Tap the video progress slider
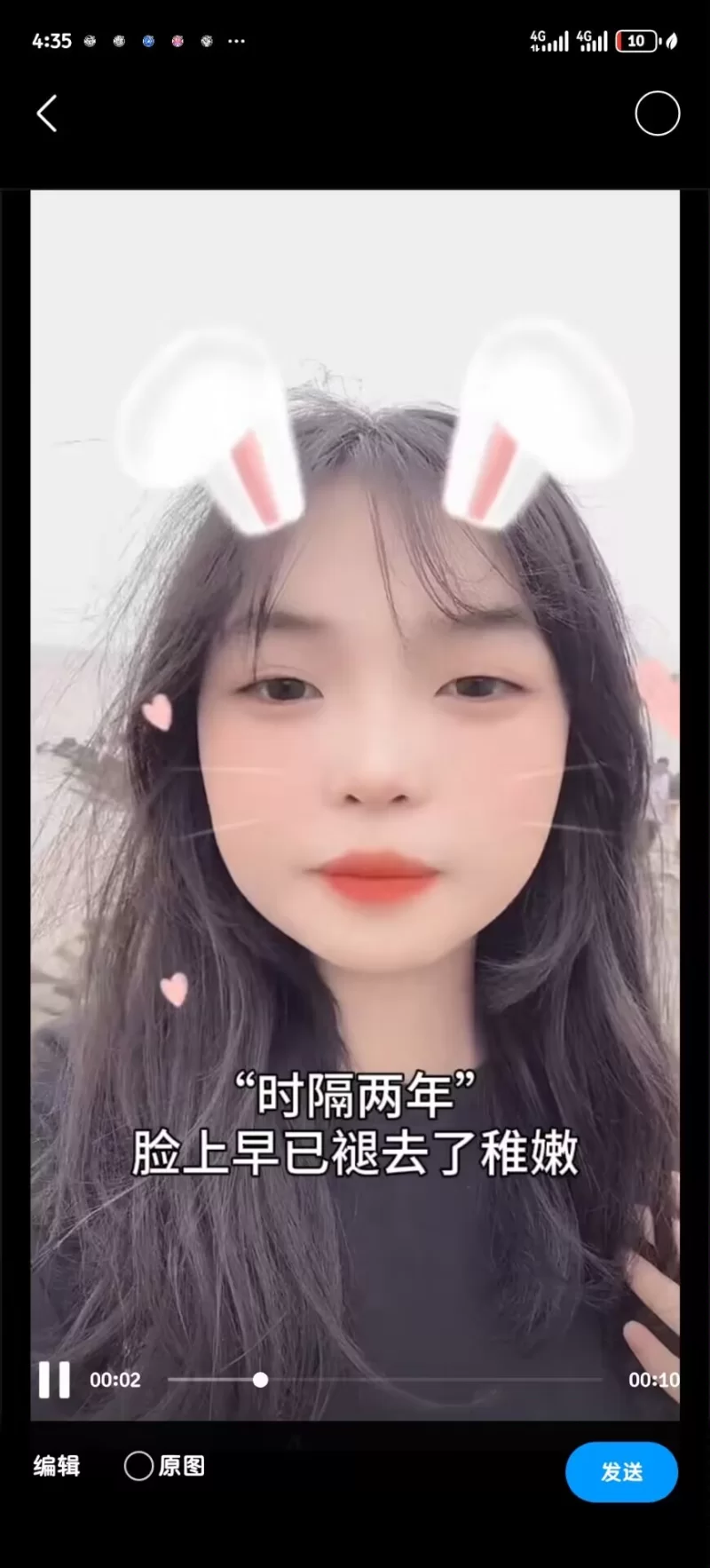710x1568 pixels. point(385,1380)
